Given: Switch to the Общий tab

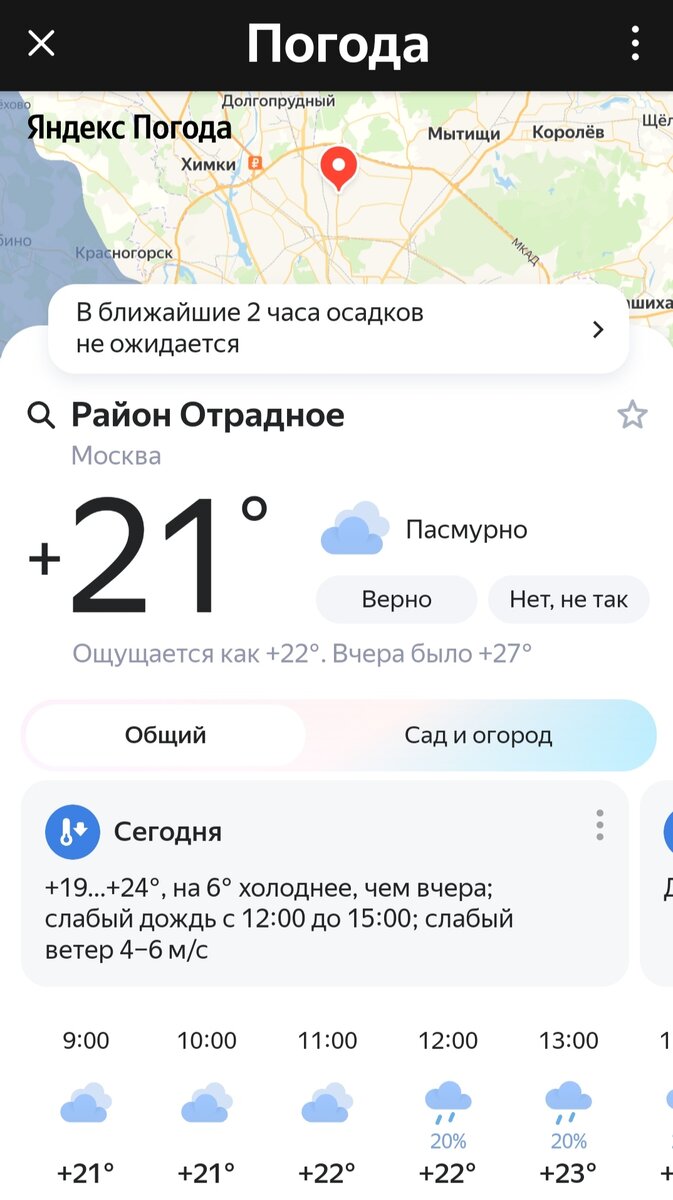Looking at the screenshot, I should [x=165, y=736].
